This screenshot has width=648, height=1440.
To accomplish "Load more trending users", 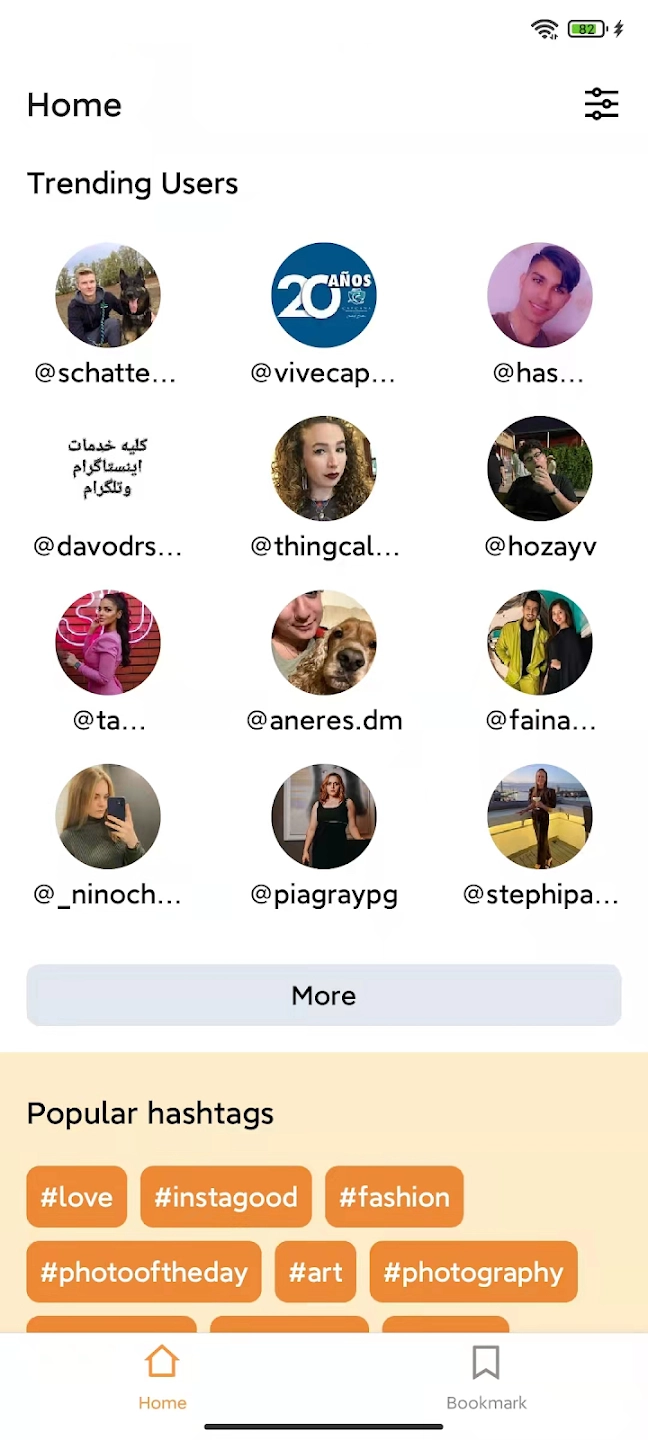I will click(324, 995).
